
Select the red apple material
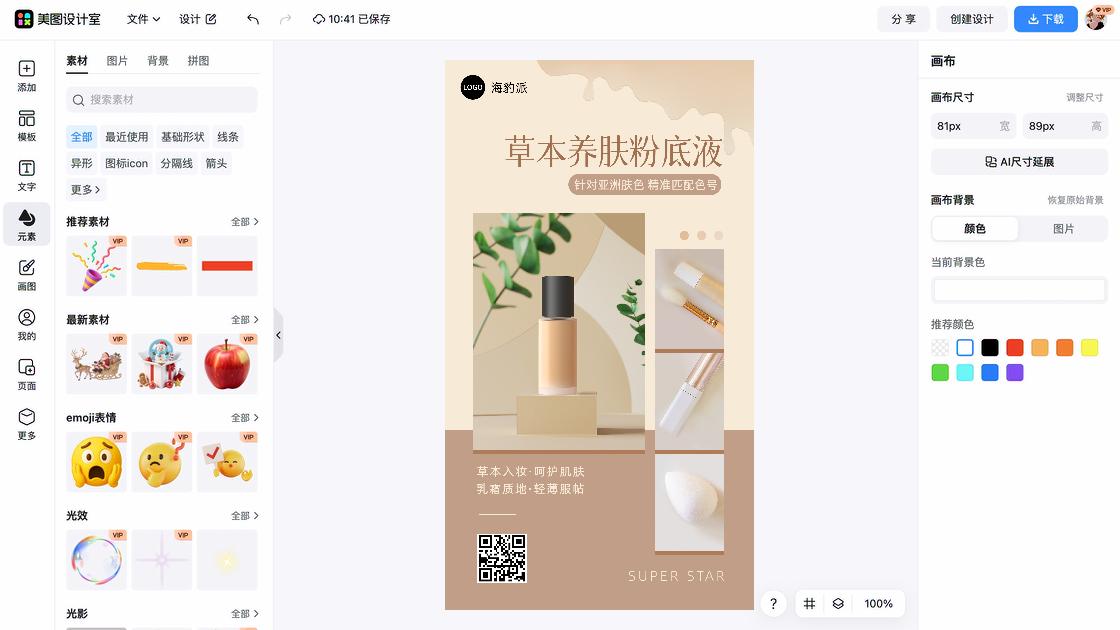227,364
